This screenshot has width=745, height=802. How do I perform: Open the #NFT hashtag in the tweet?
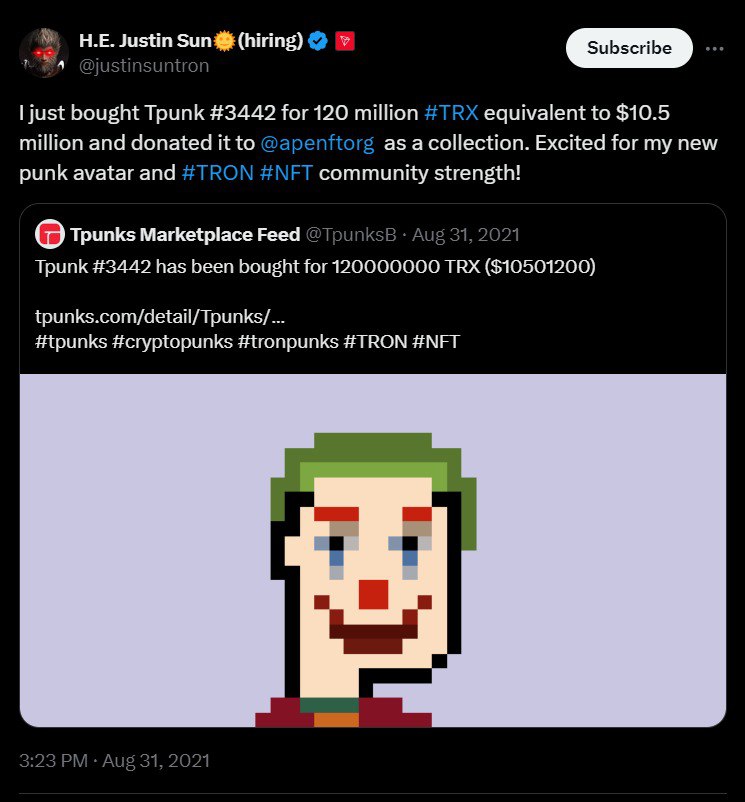(x=286, y=173)
